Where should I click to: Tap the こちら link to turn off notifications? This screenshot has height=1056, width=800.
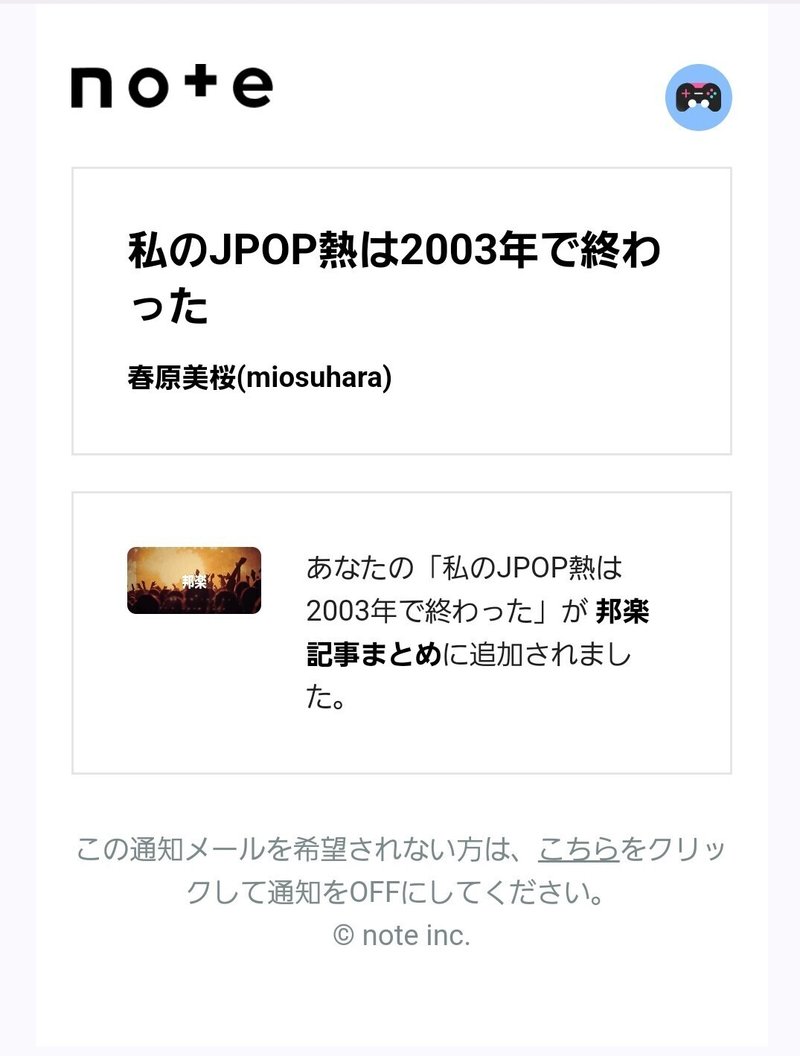578,849
